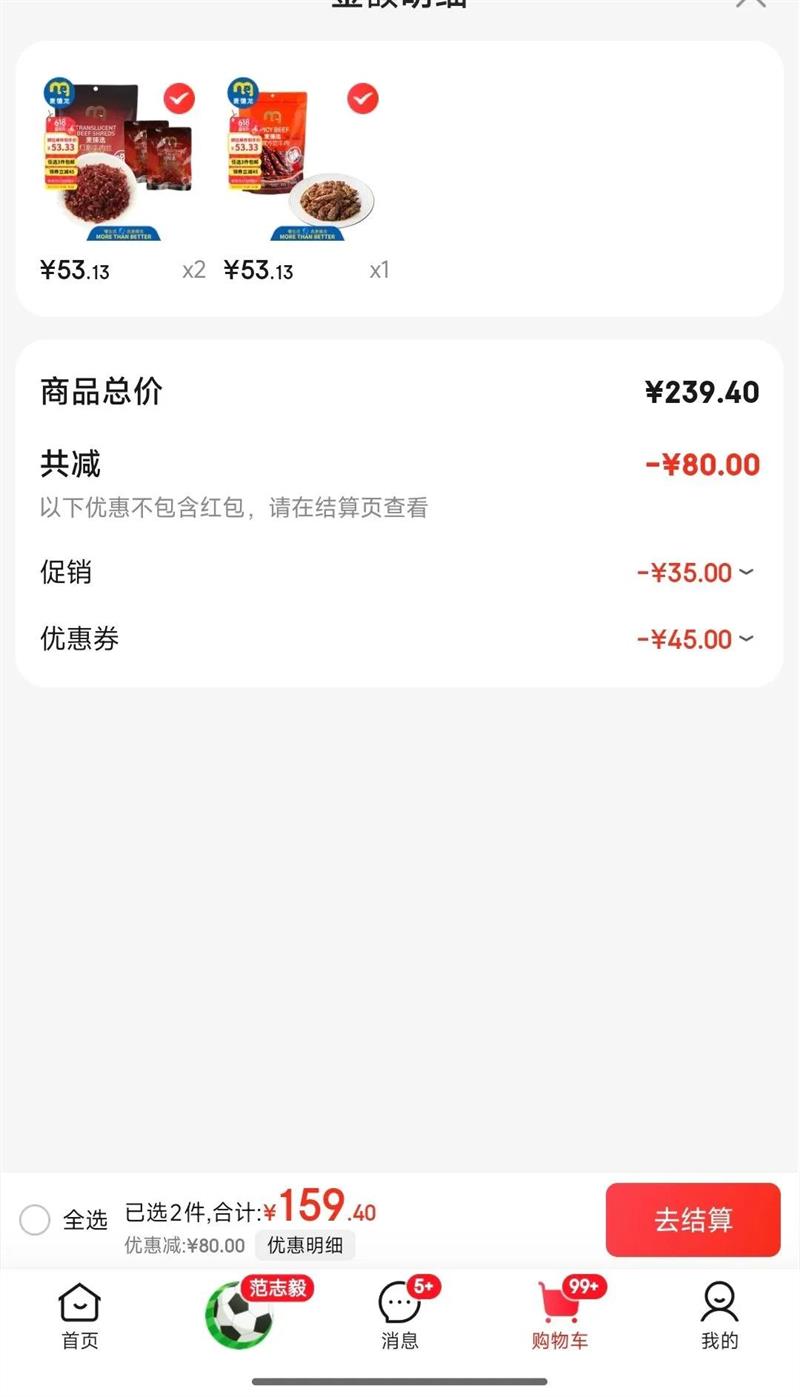Switch to the 我的 profile tab
800x1397 pixels.
coord(719,1315)
